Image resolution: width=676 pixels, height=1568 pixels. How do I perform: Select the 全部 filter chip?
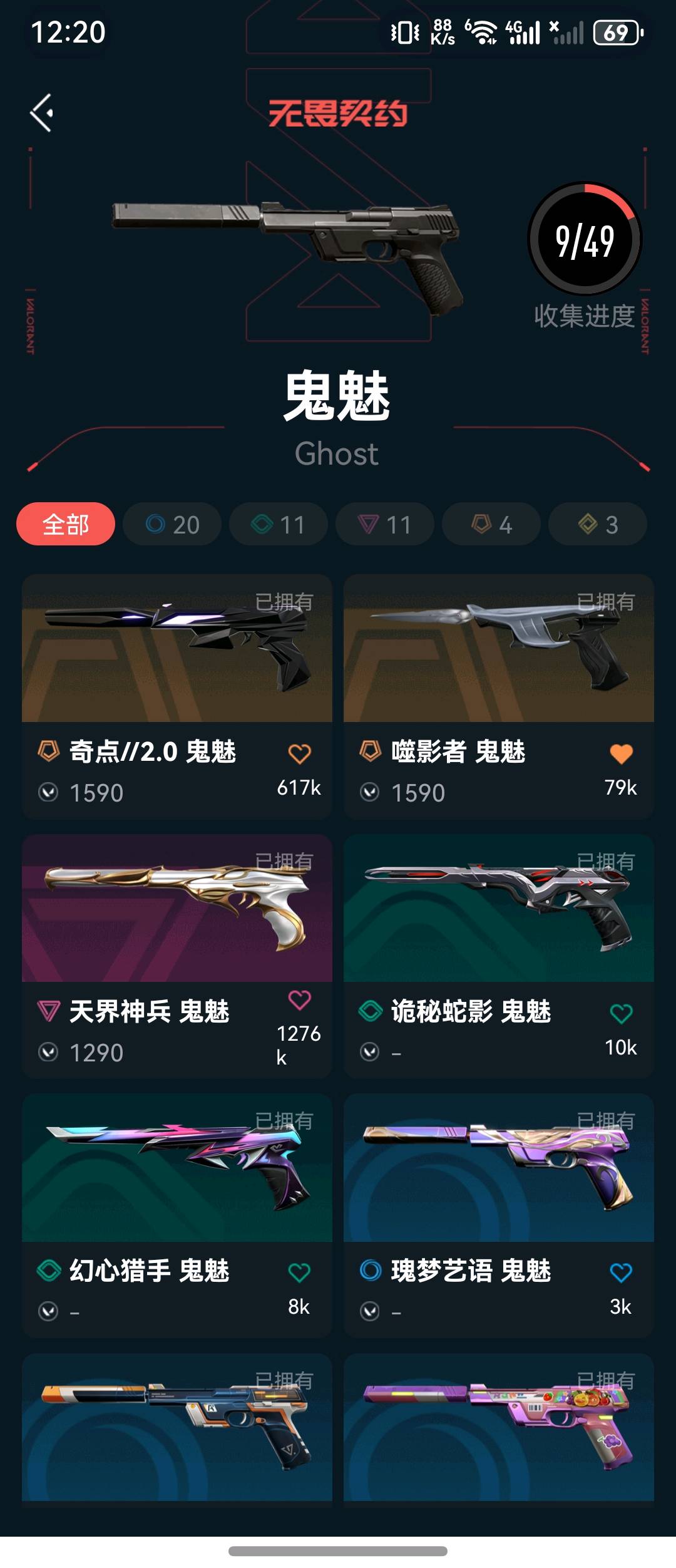[66, 524]
